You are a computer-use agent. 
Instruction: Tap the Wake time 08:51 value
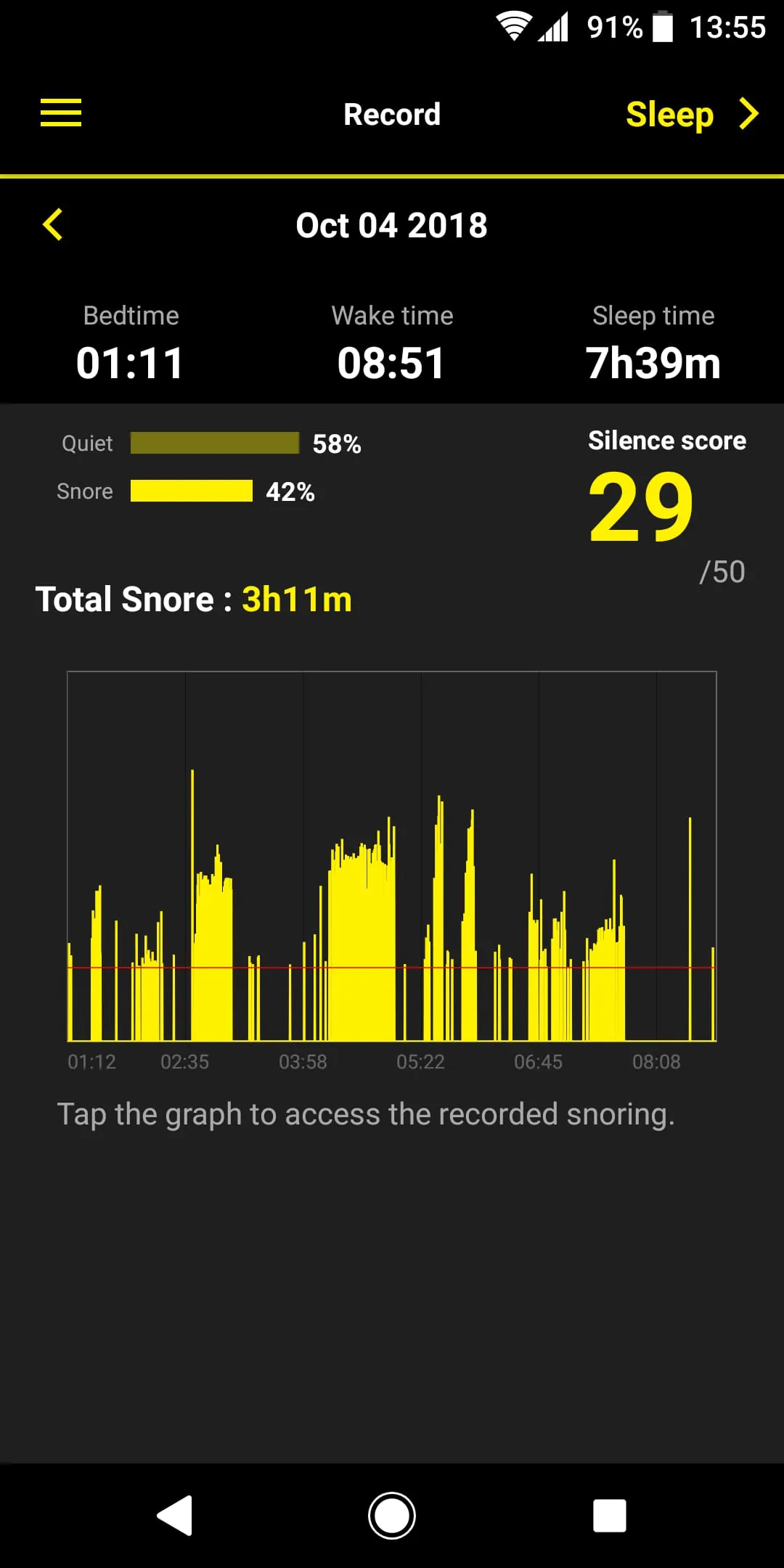[392, 362]
